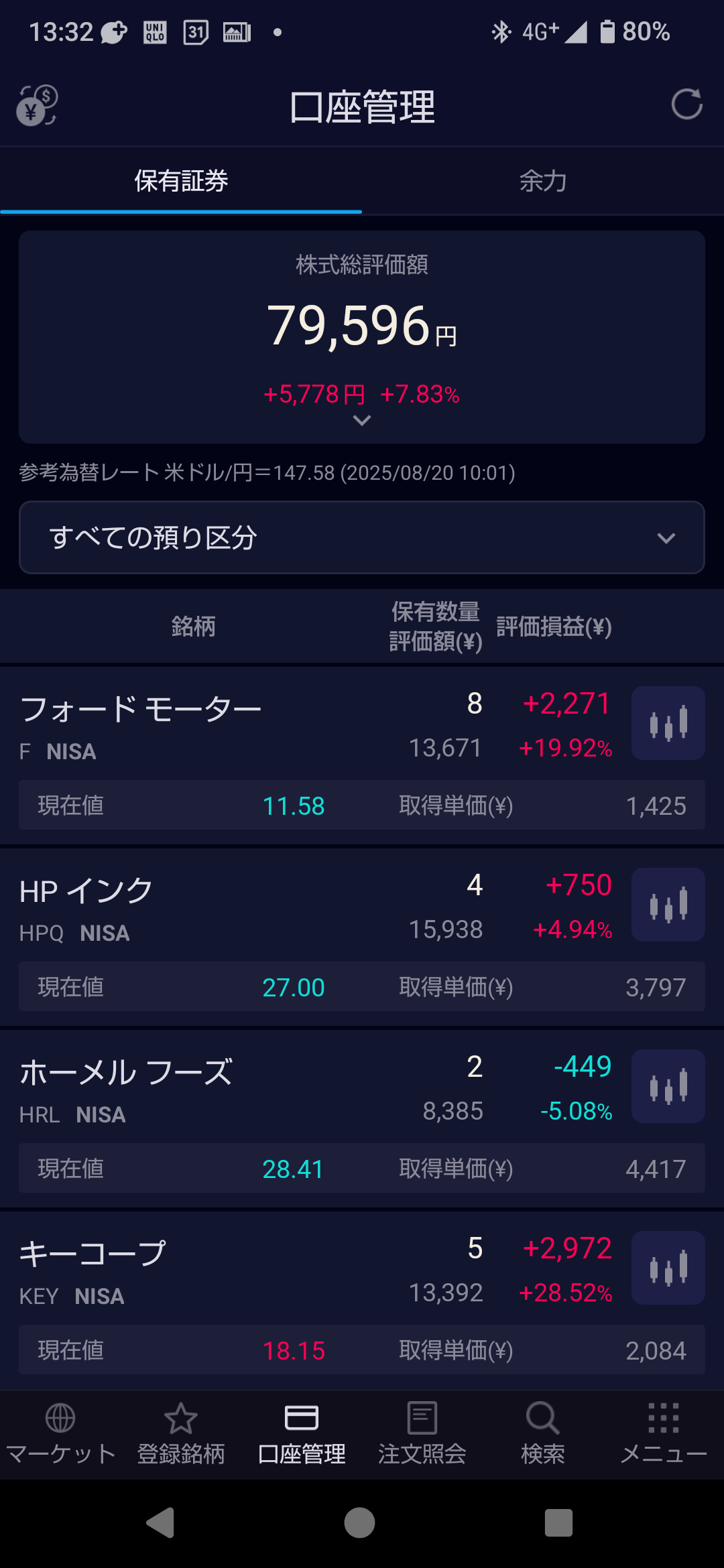Tap the system back button
The width and height of the screenshot is (724, 1568).
click(x=161, y=1522)
